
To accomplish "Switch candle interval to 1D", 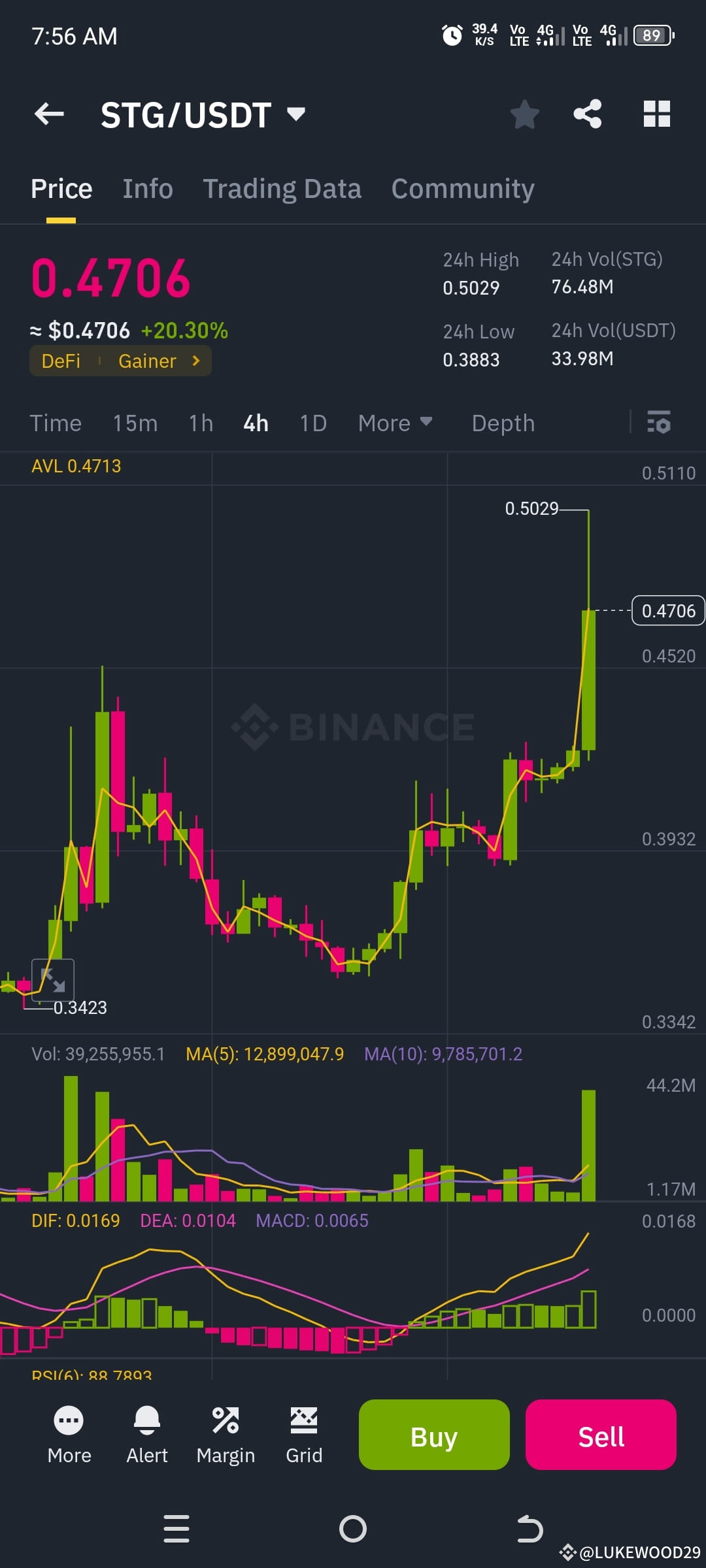I will [x=312, y=423].
